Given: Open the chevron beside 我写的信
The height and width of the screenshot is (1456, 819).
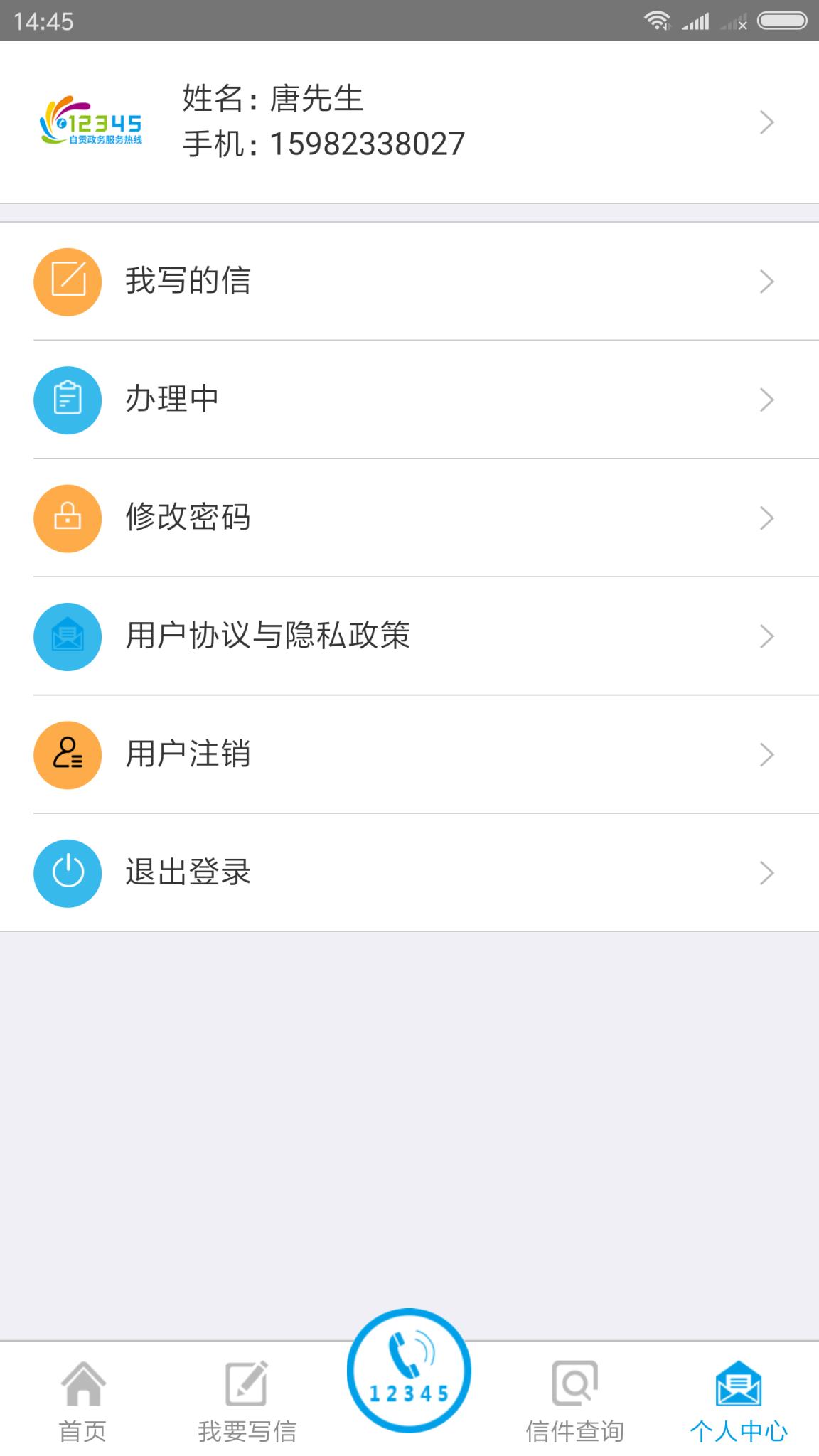Looking at the screenshot, I should 766,281.
